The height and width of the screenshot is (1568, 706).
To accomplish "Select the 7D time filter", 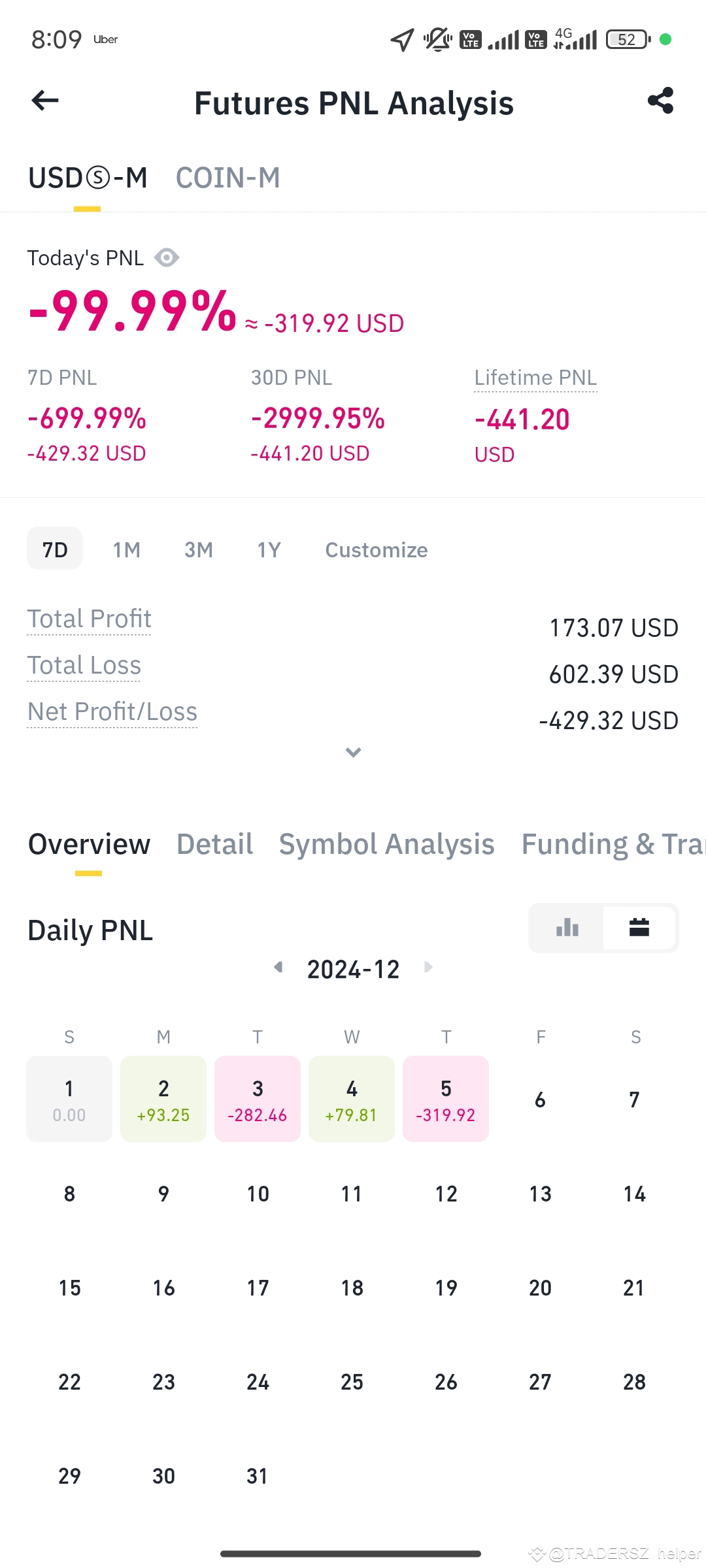I will [54, 549].
